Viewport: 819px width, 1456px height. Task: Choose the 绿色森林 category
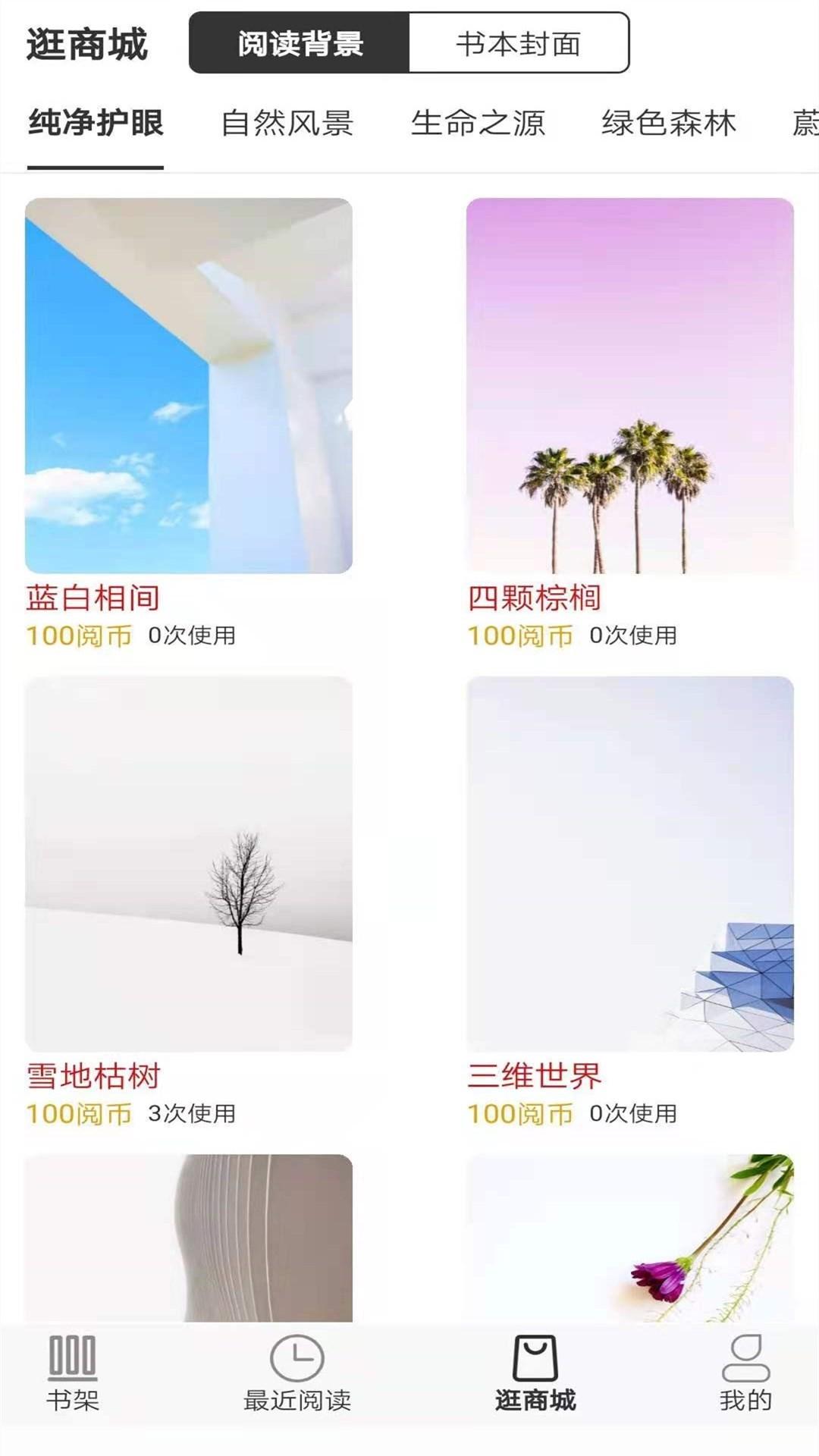(668, 123)
